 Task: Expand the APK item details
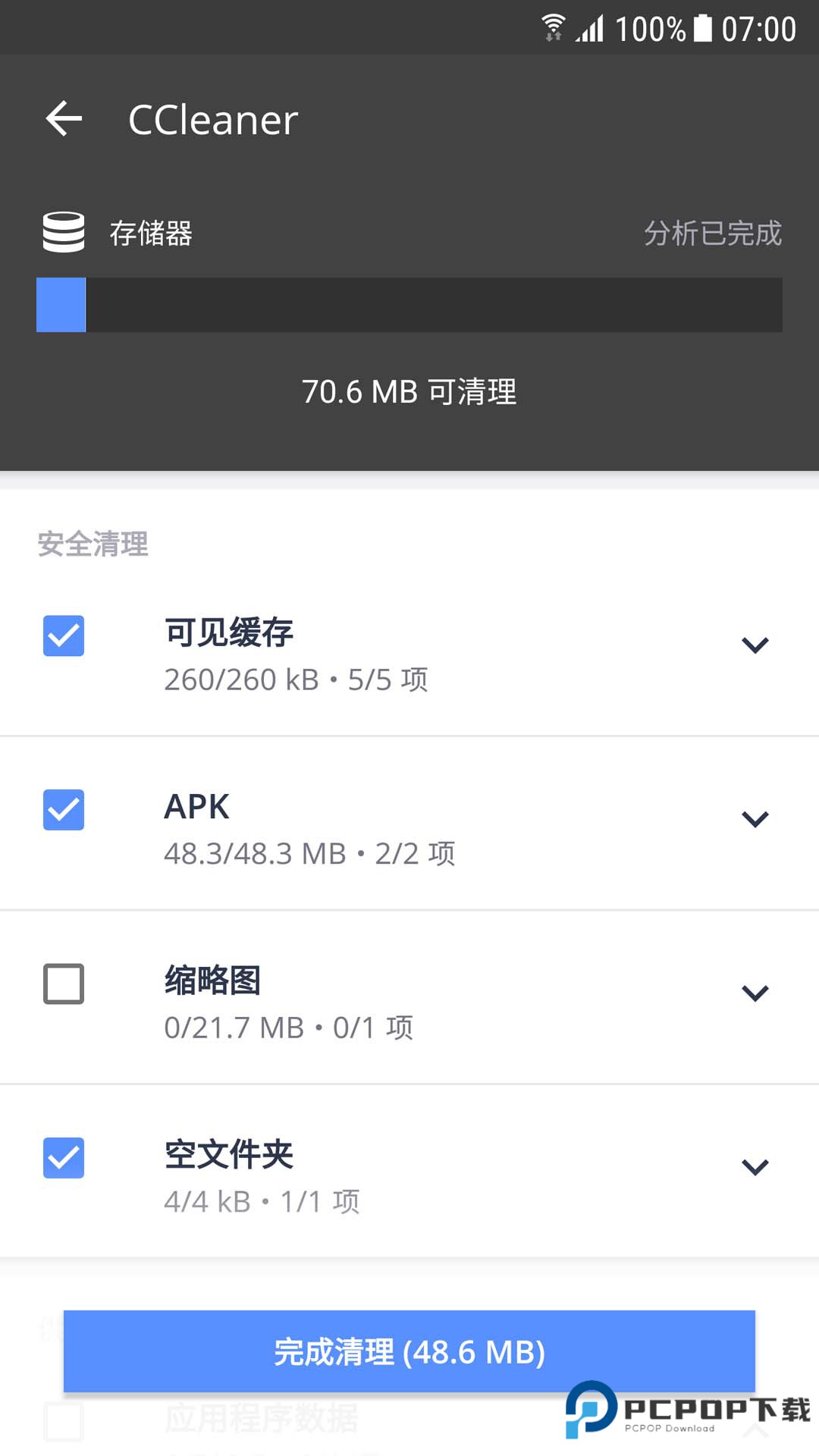tap(755, 820)
